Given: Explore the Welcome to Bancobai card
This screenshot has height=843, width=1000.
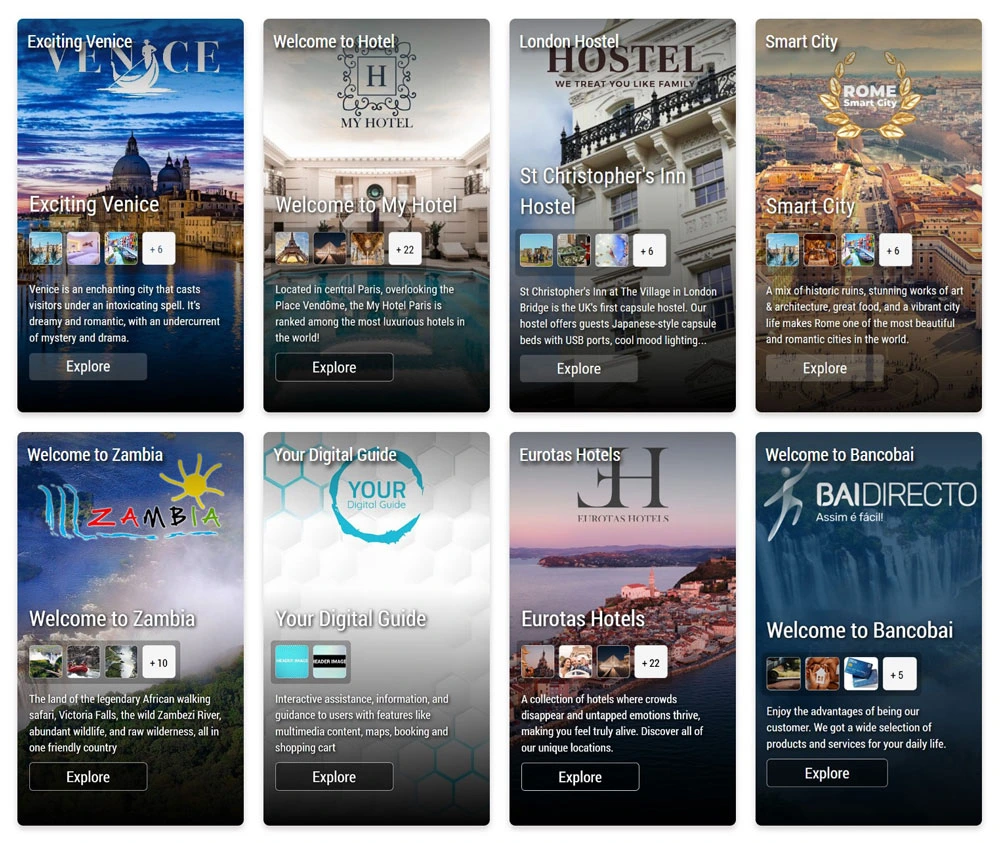Looking at the screenshot, I should 826,773.
